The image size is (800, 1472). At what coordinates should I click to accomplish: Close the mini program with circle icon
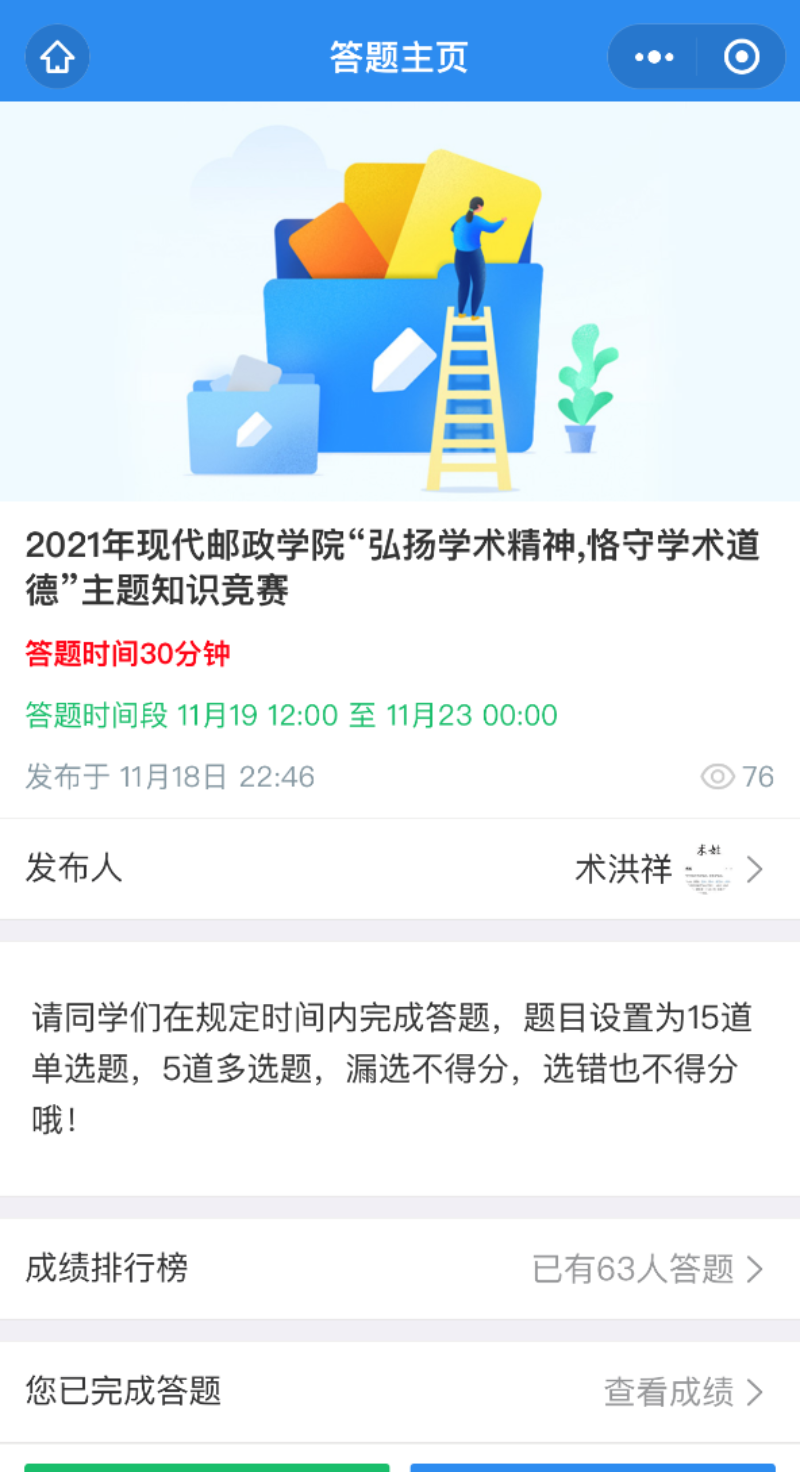pos(741,57)
